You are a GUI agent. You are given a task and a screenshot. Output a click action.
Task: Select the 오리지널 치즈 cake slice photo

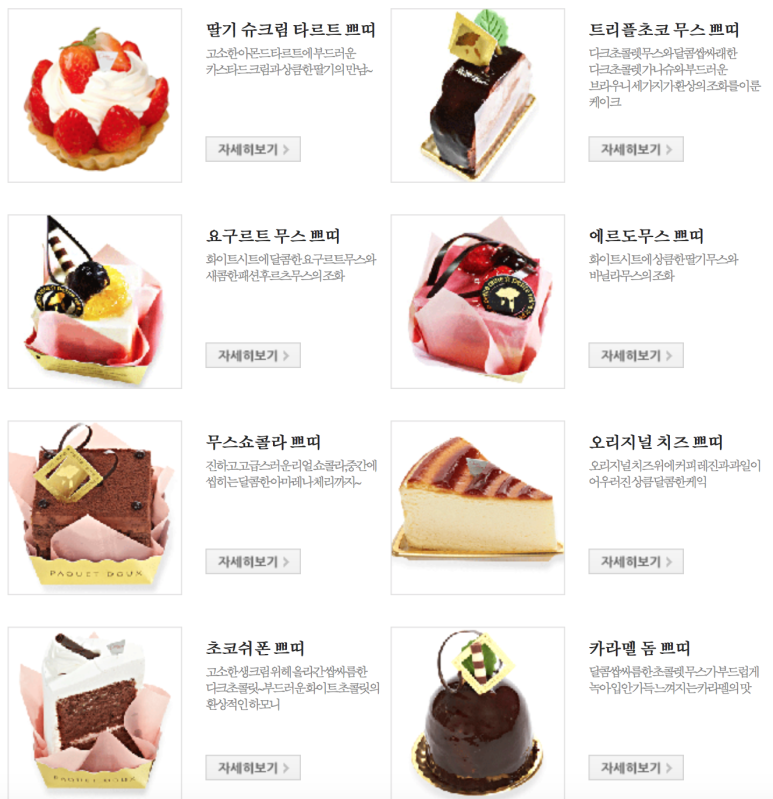(478, 508)
